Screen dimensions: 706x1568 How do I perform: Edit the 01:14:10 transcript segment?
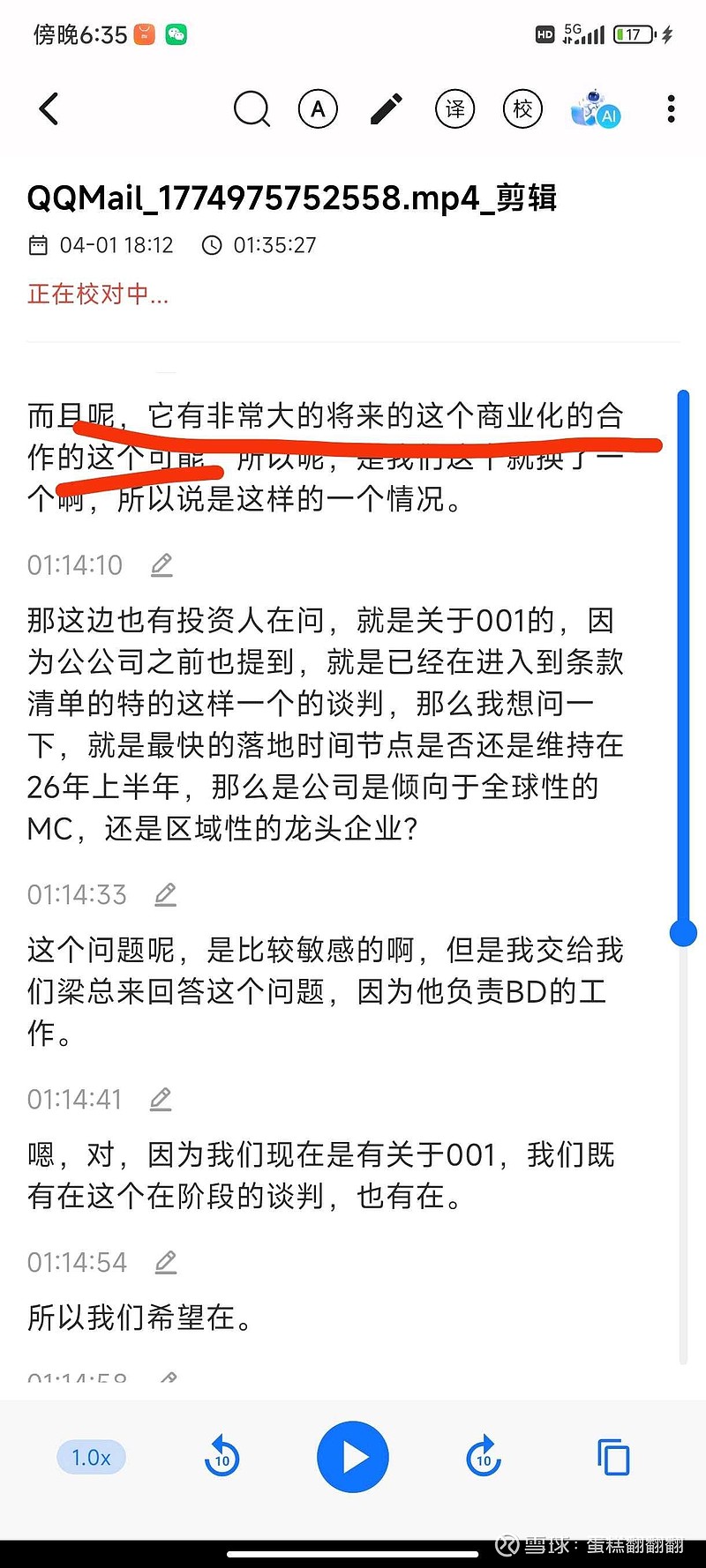coord(161,564)
